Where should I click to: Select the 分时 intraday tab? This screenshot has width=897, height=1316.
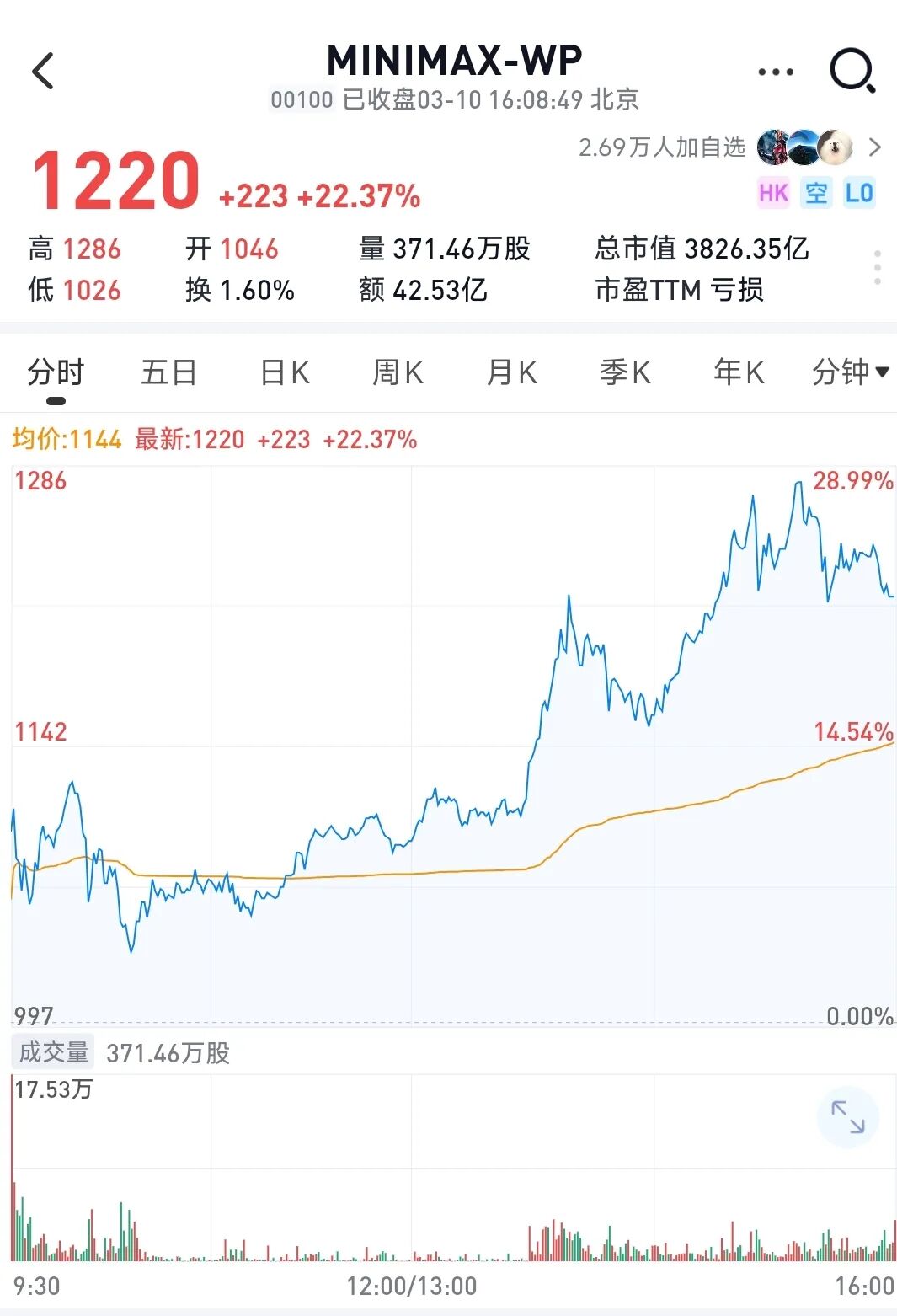click(x=56, y=372)
